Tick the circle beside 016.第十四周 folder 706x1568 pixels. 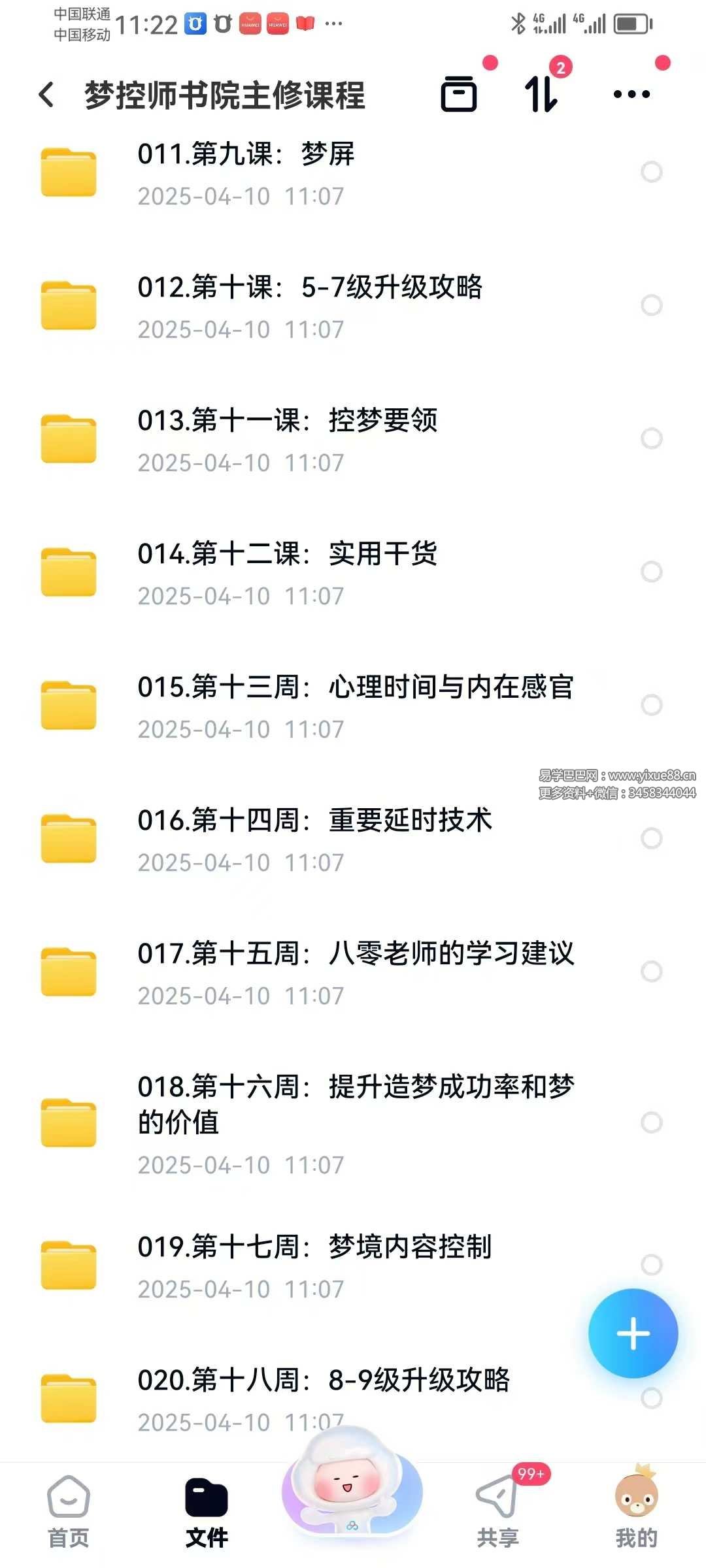(652, 838)
